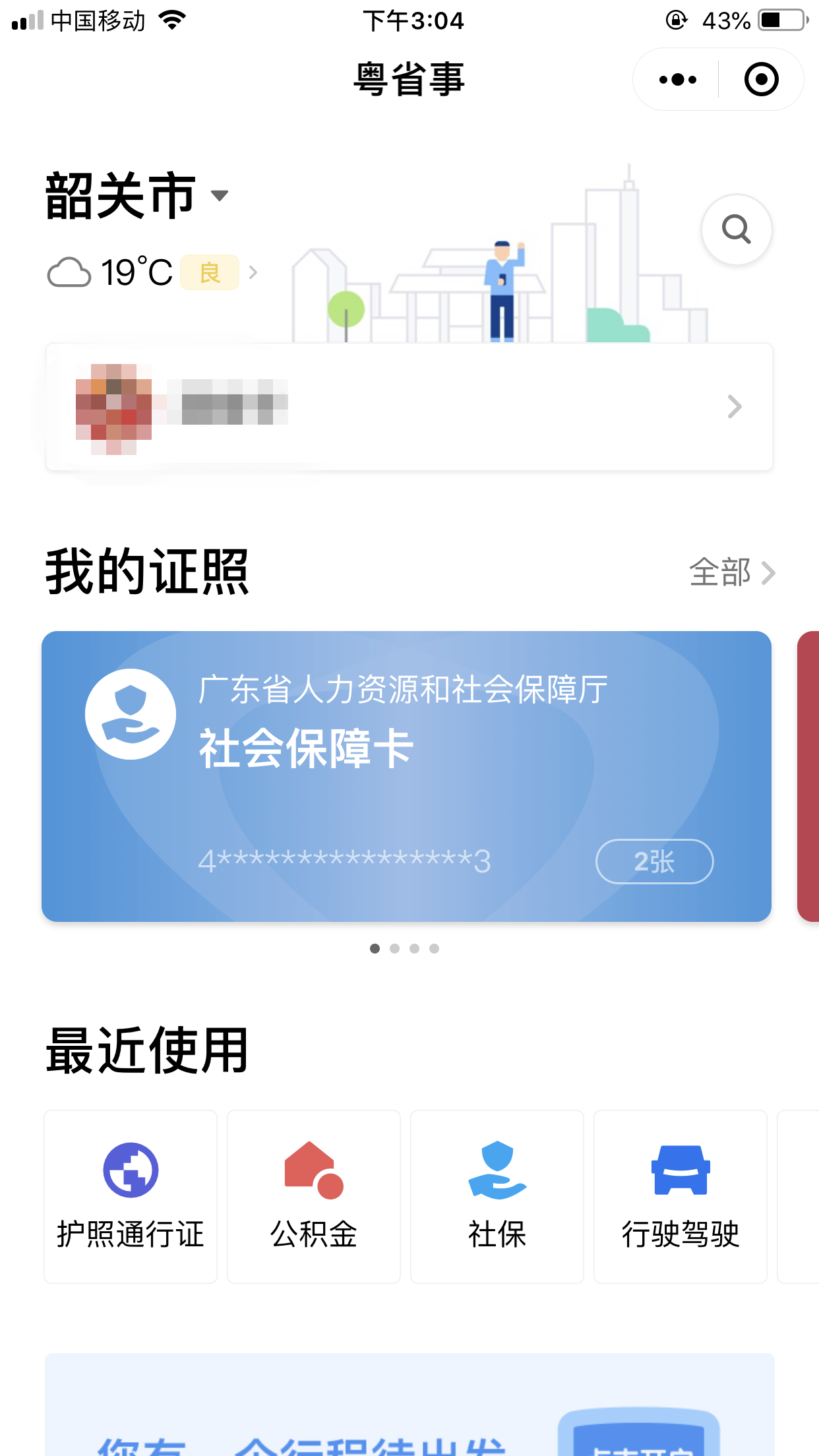This screenshot has height=1456, width=819.
Task: View 全部 certificates
Action: [732, 572]
